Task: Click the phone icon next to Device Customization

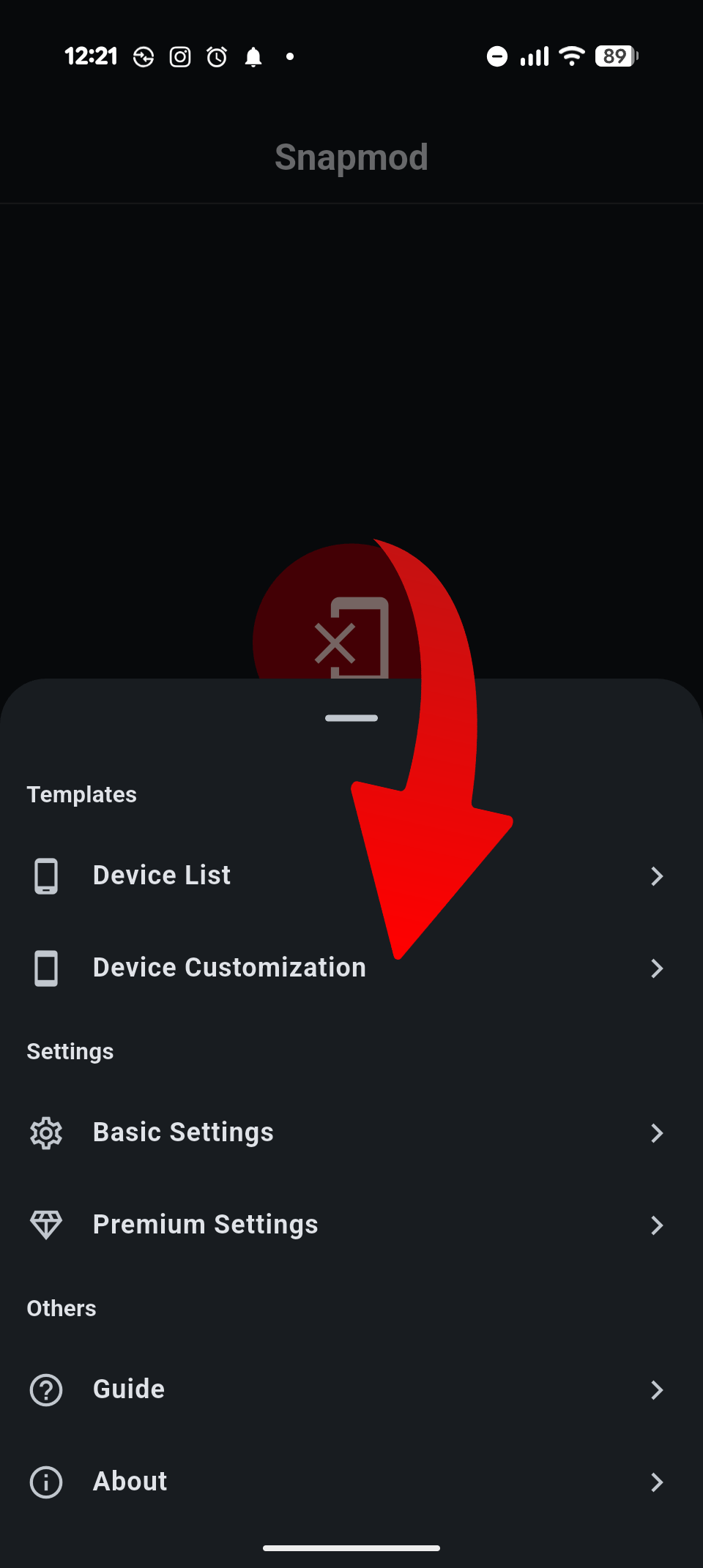Action: point(45,968)
